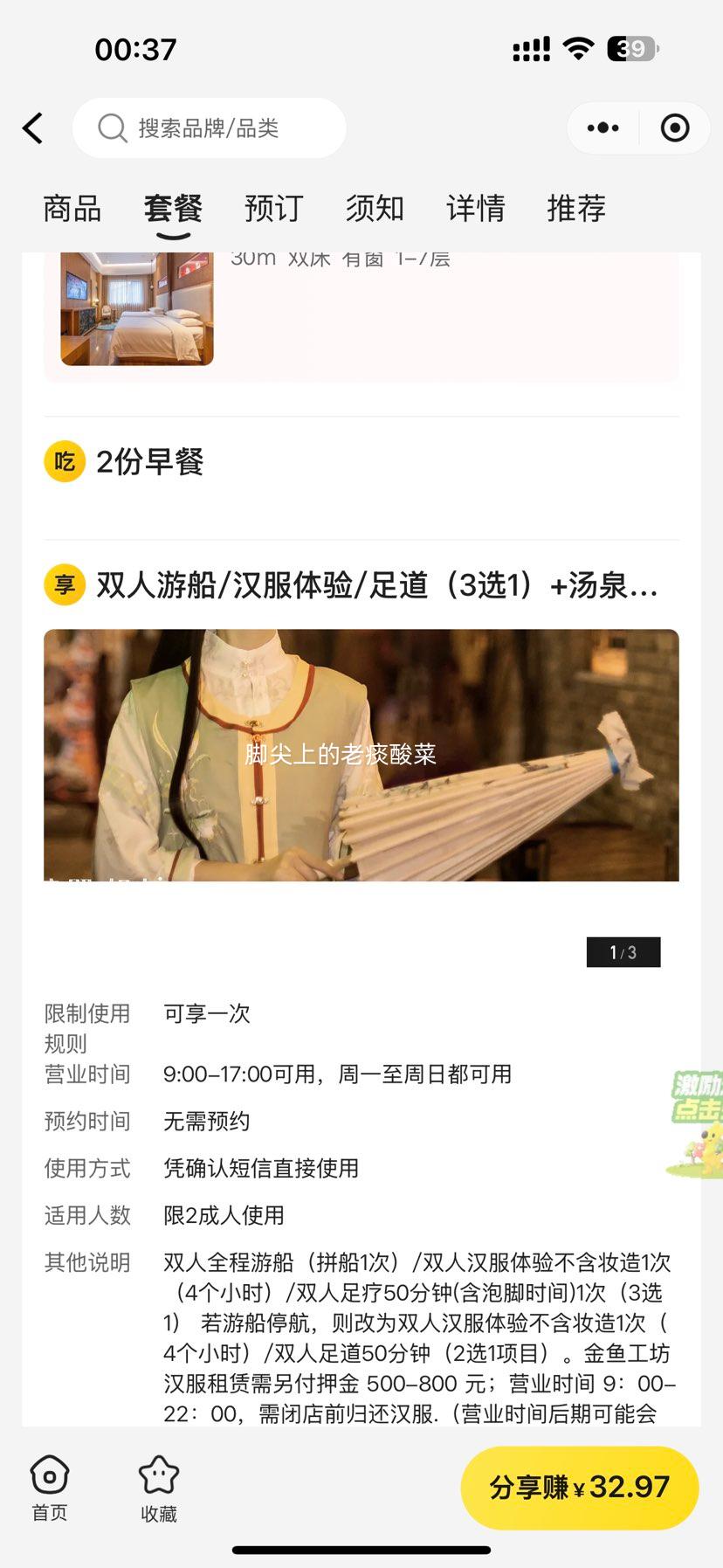Select the 套餐 tab
Viewport: 723px width, 1568px height.
click(173, 209)
